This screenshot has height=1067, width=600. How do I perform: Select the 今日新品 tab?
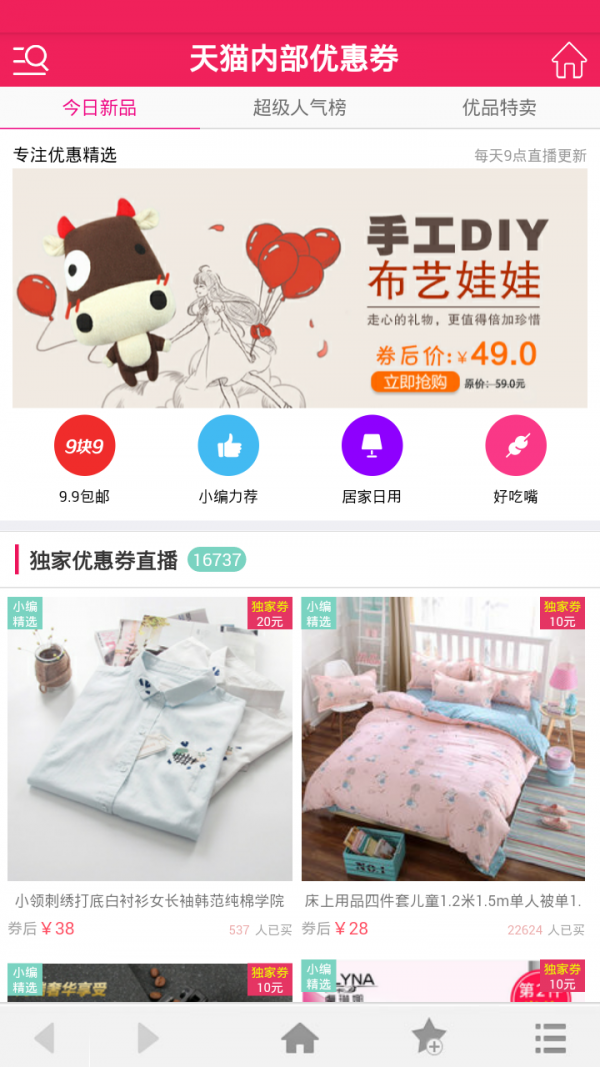99,108
